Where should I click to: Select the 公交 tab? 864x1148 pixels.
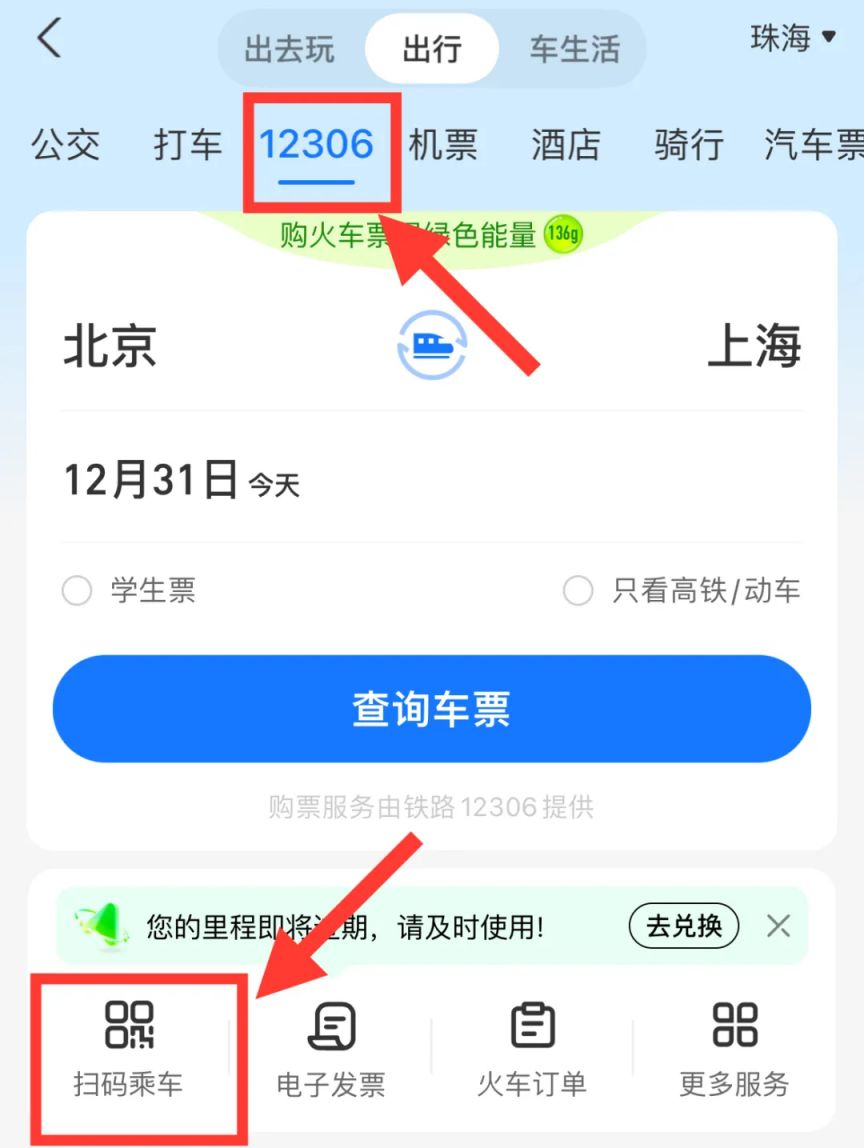tap(66, 145)
